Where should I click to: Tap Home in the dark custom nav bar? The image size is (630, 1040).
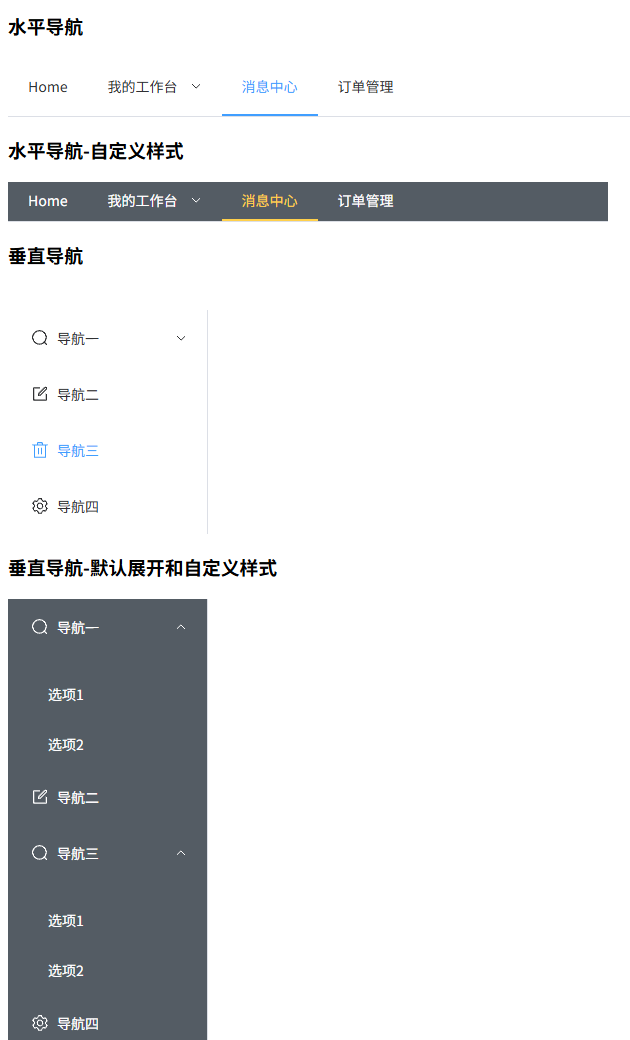48,201
